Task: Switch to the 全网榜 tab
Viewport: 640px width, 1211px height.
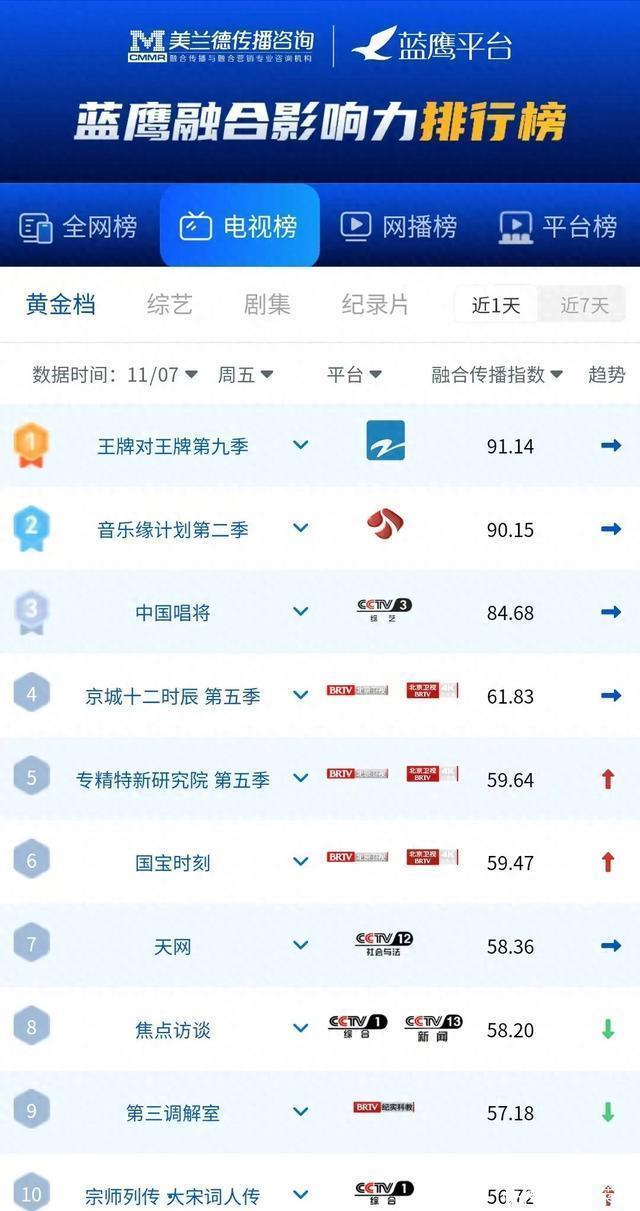Action: tap(80, 227)
